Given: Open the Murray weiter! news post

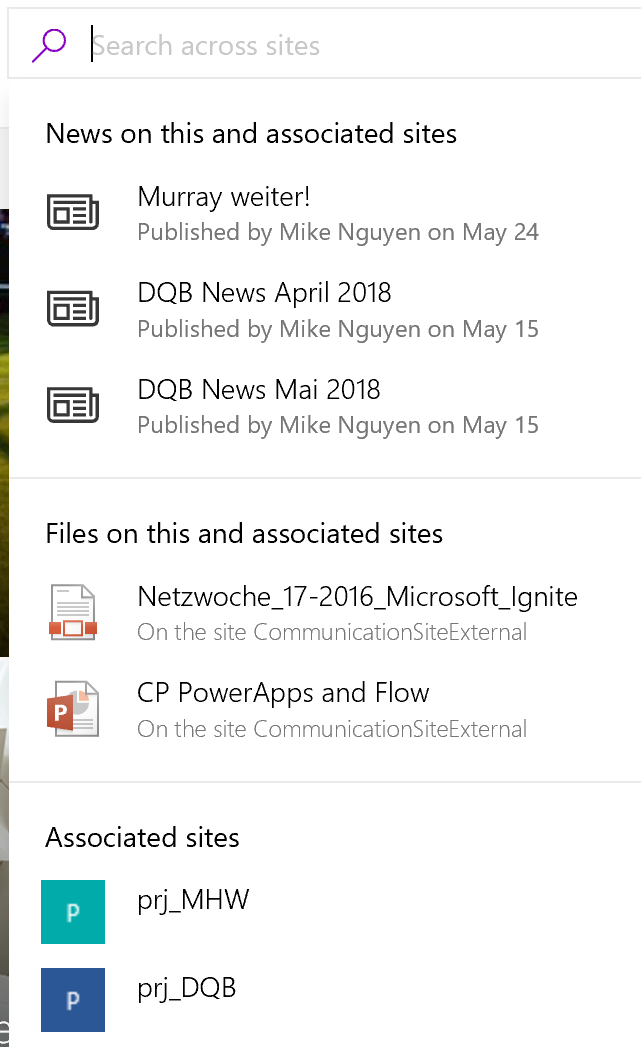Looking at the screenshot, I should [325, 214].
